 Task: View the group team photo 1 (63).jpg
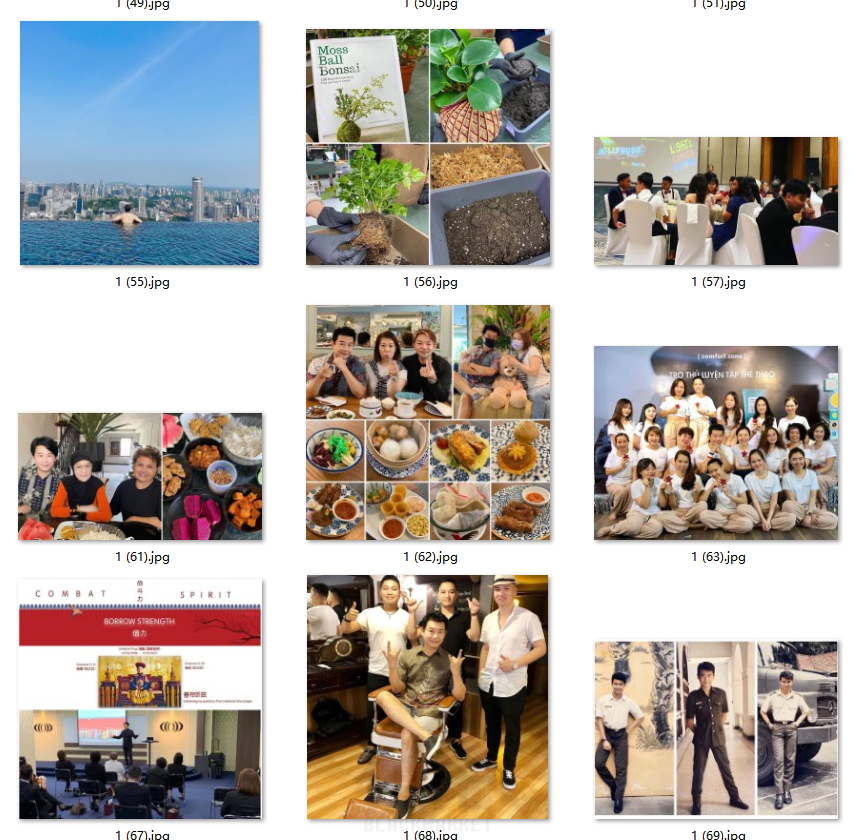pos(716,443)
